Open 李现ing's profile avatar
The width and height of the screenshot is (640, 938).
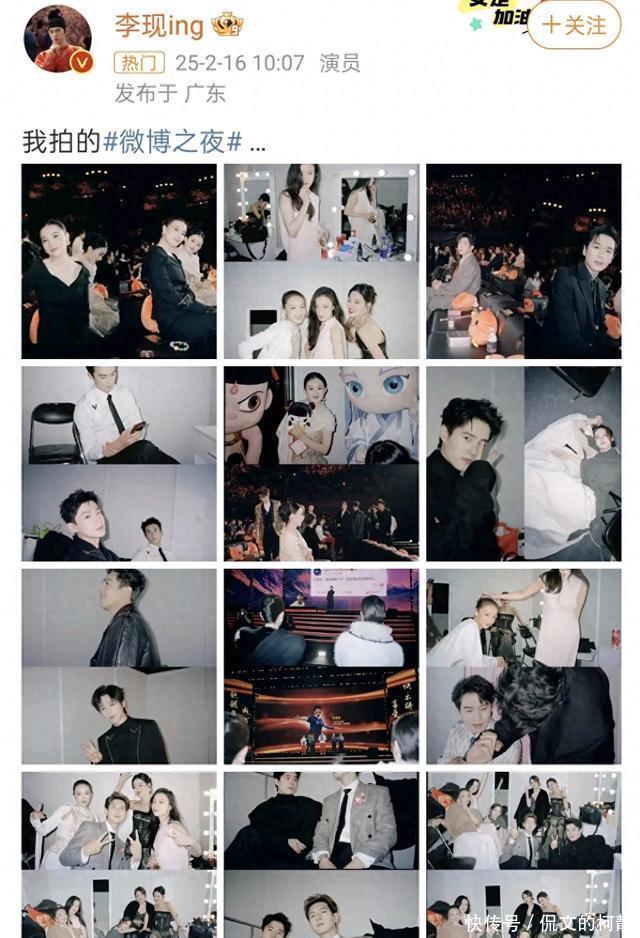click(x=57, y=39)
